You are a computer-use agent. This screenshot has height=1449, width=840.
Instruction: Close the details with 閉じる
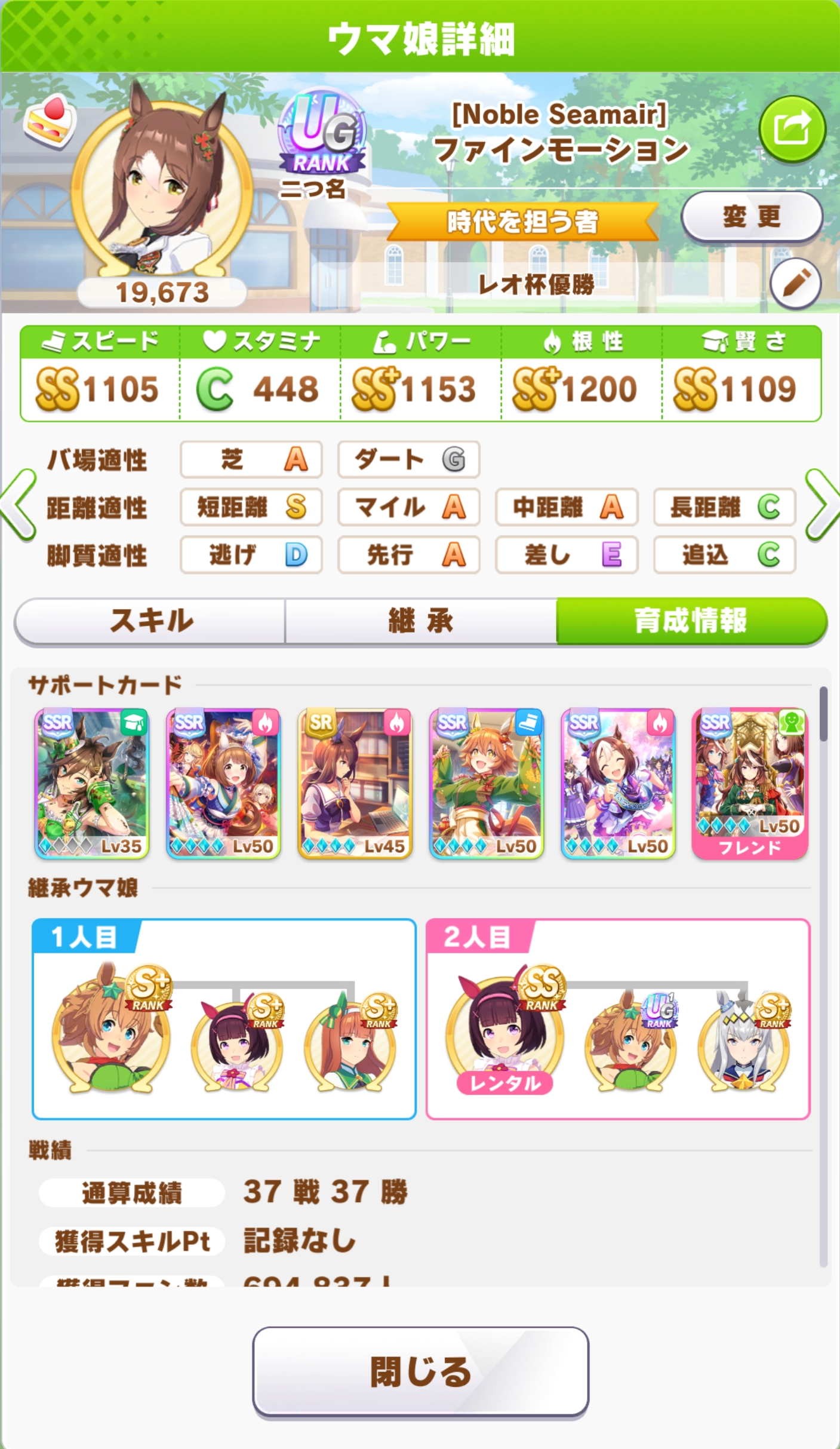click(420, 1371)
